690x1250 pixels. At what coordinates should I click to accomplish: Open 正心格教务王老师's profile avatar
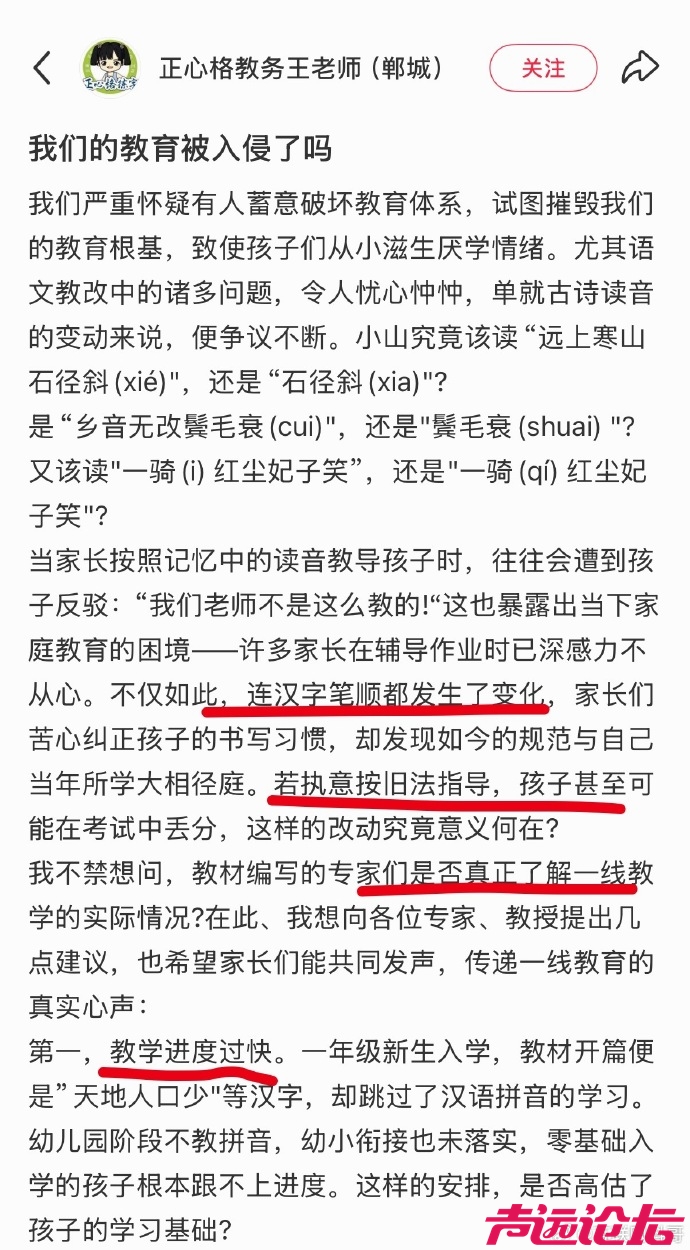110,68
